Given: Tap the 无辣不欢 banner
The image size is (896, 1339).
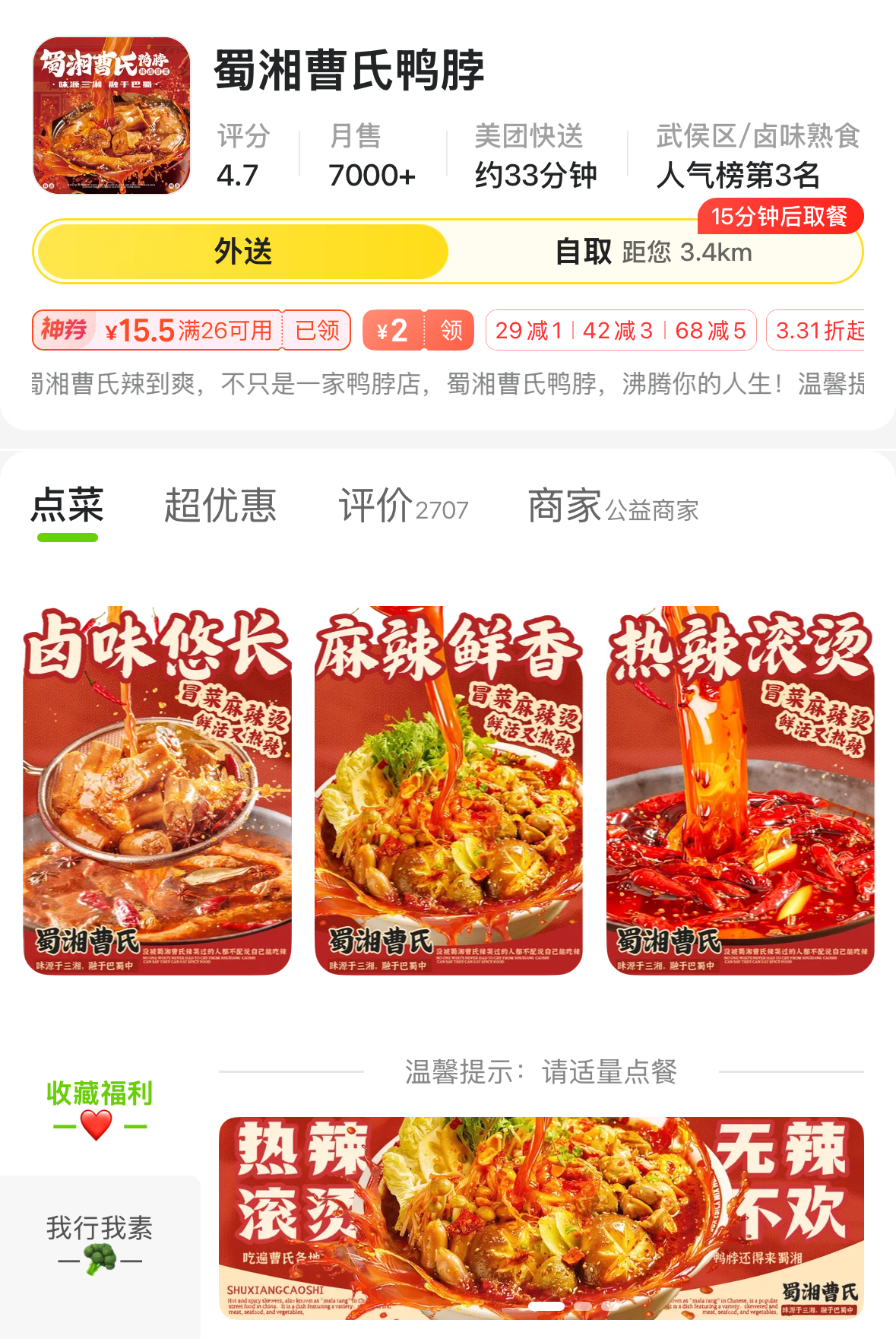Looking at the screenshot, I should point(541,1217).
